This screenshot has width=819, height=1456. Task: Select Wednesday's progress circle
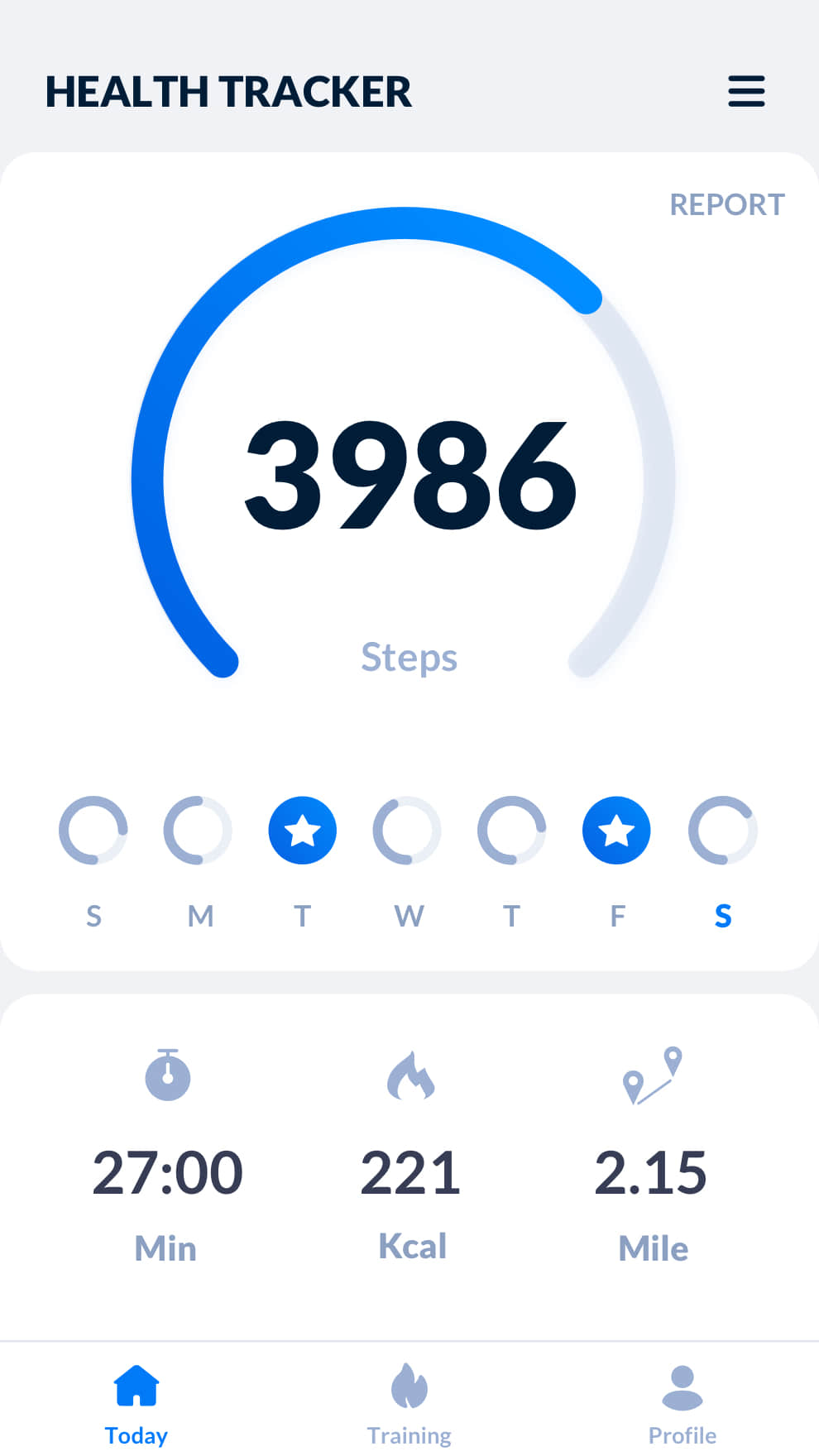click(407, 831)
